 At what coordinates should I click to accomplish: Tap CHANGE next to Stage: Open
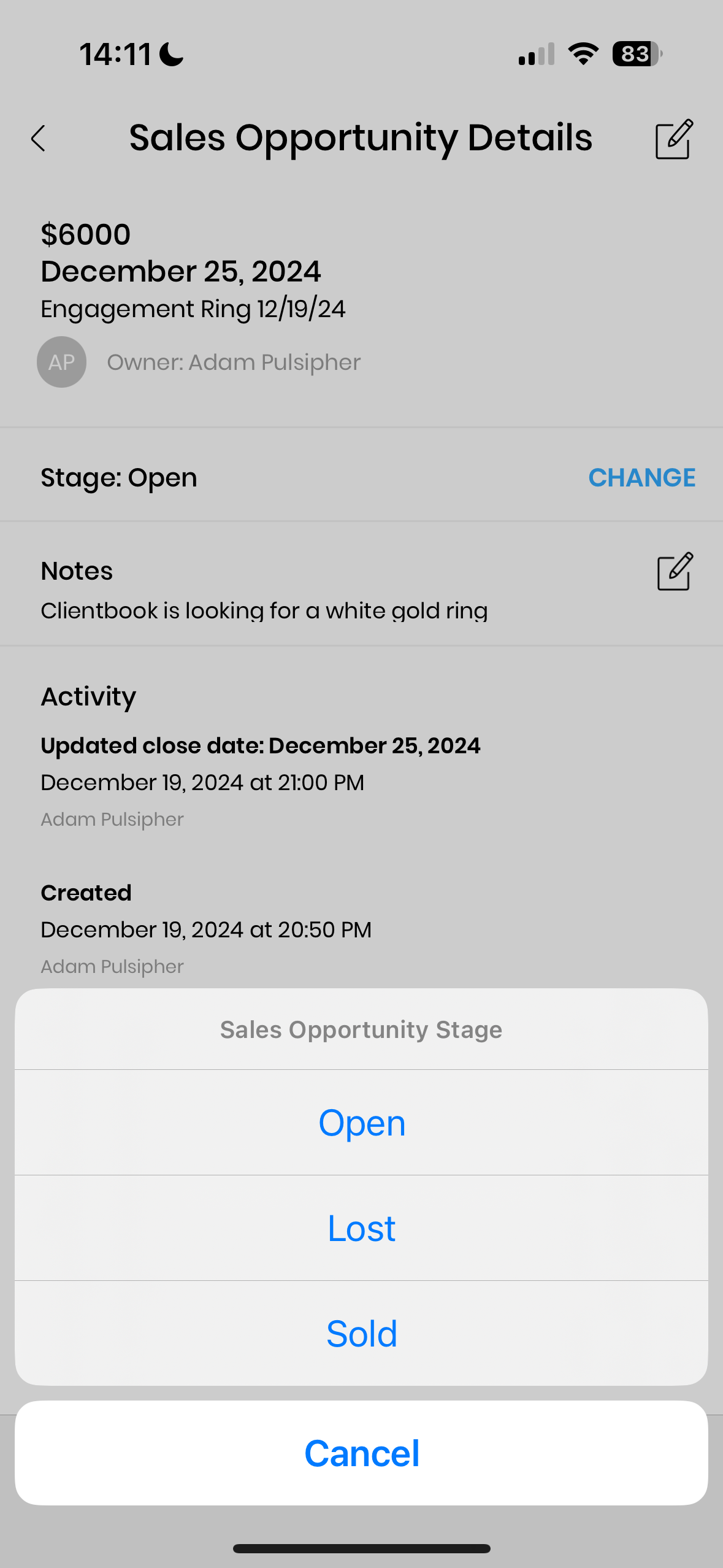tap(641, 477)
